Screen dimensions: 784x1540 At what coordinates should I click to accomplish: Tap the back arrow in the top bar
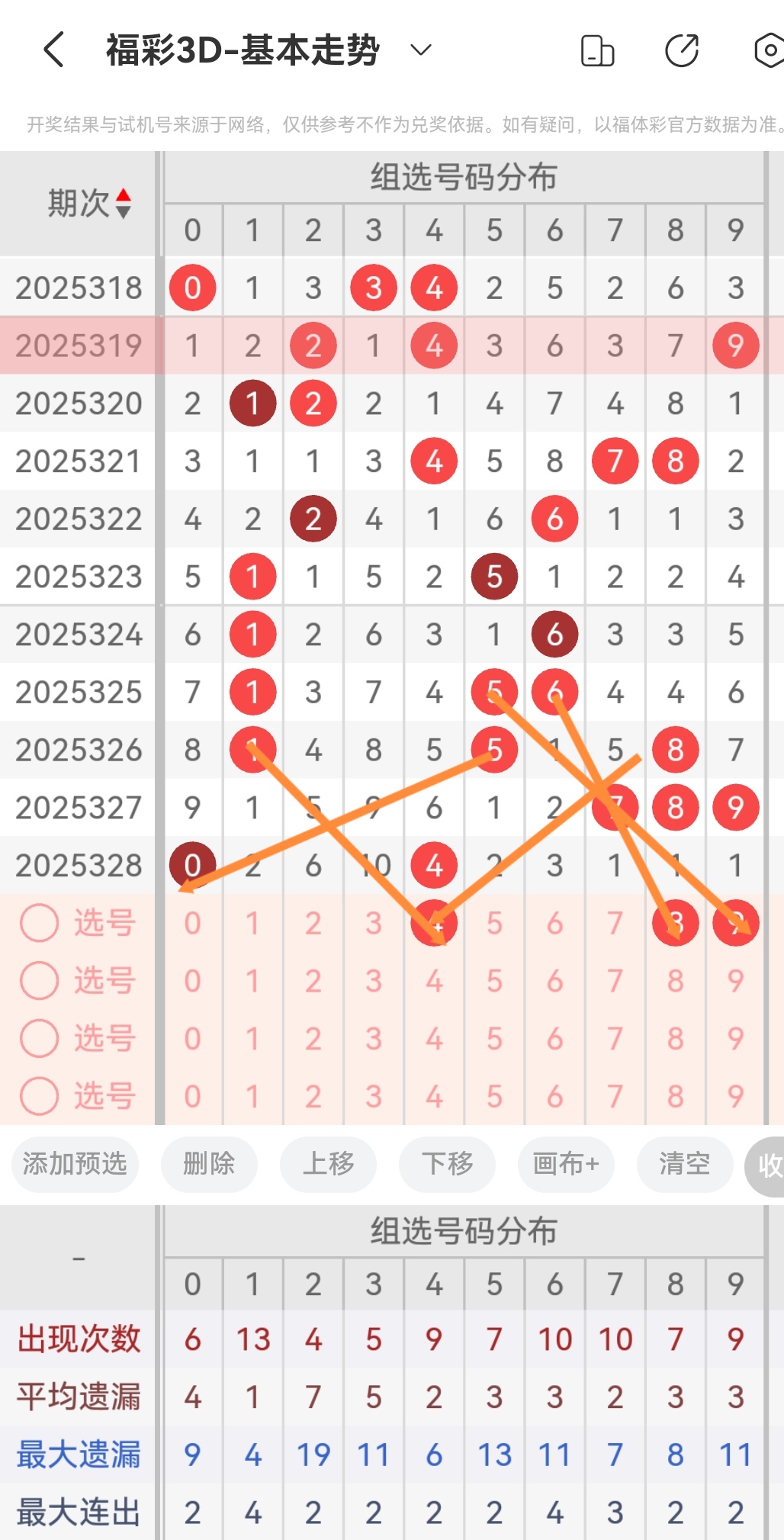[x=53, y=49]
